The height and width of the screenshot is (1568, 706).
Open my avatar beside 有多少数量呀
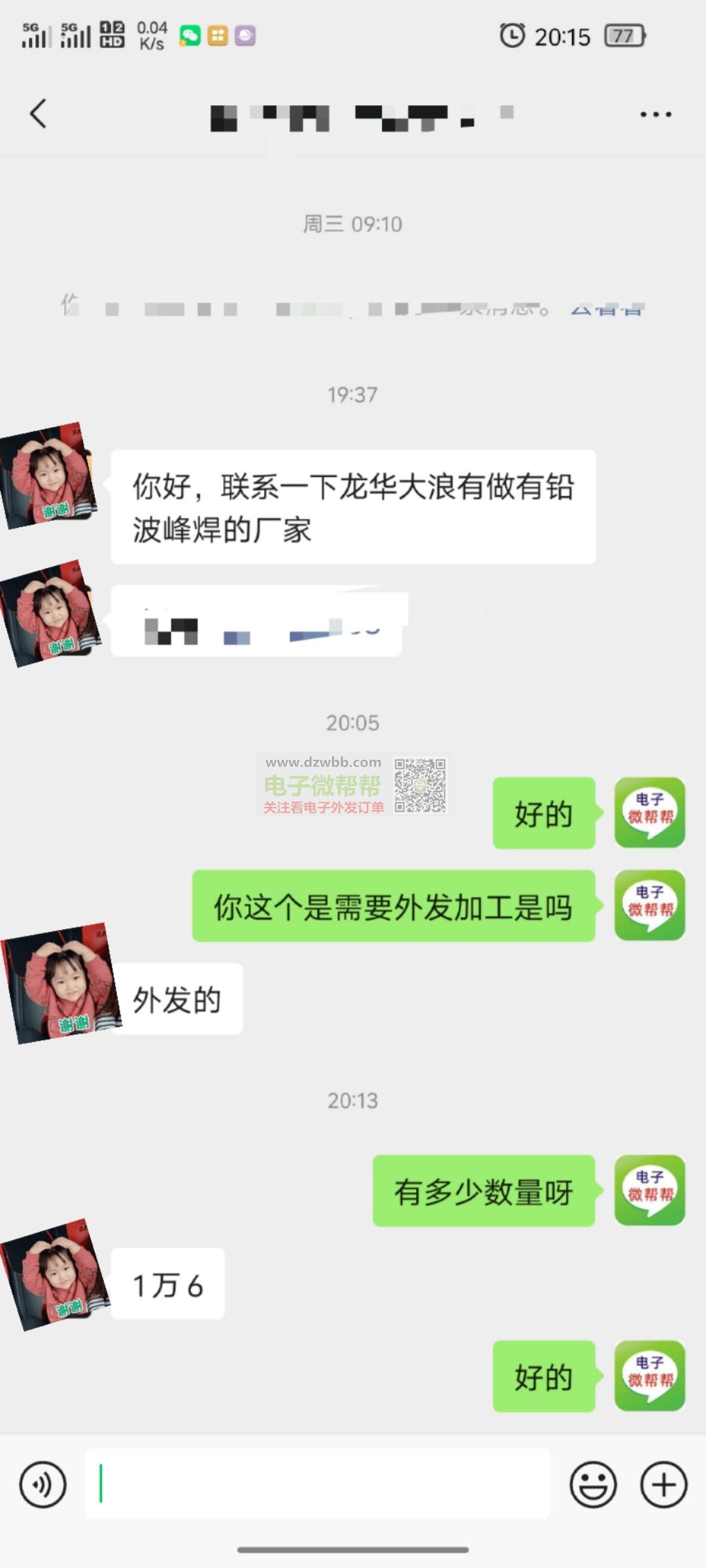pos(650,1190)
